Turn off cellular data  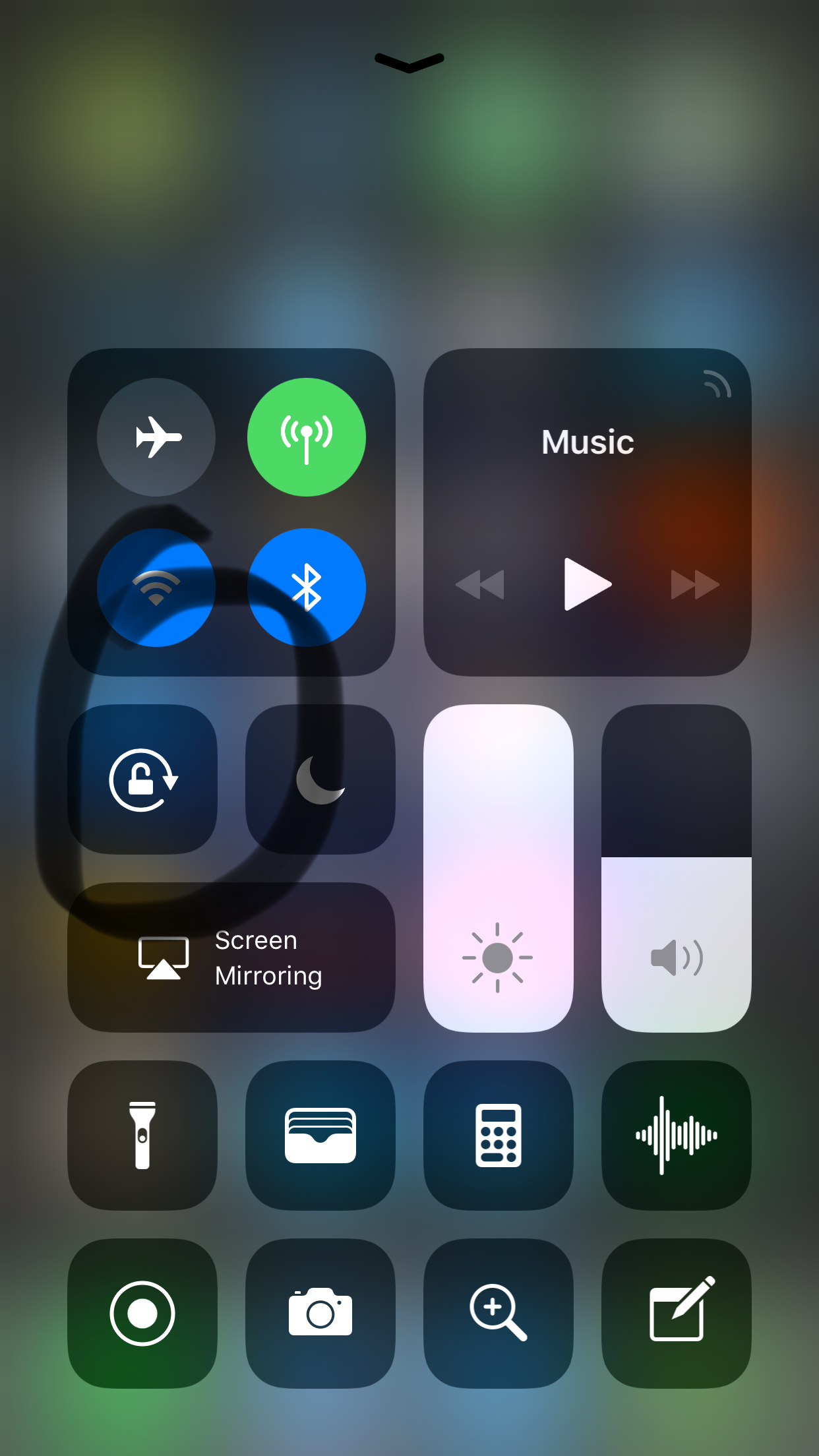click(x=306, y=437)
